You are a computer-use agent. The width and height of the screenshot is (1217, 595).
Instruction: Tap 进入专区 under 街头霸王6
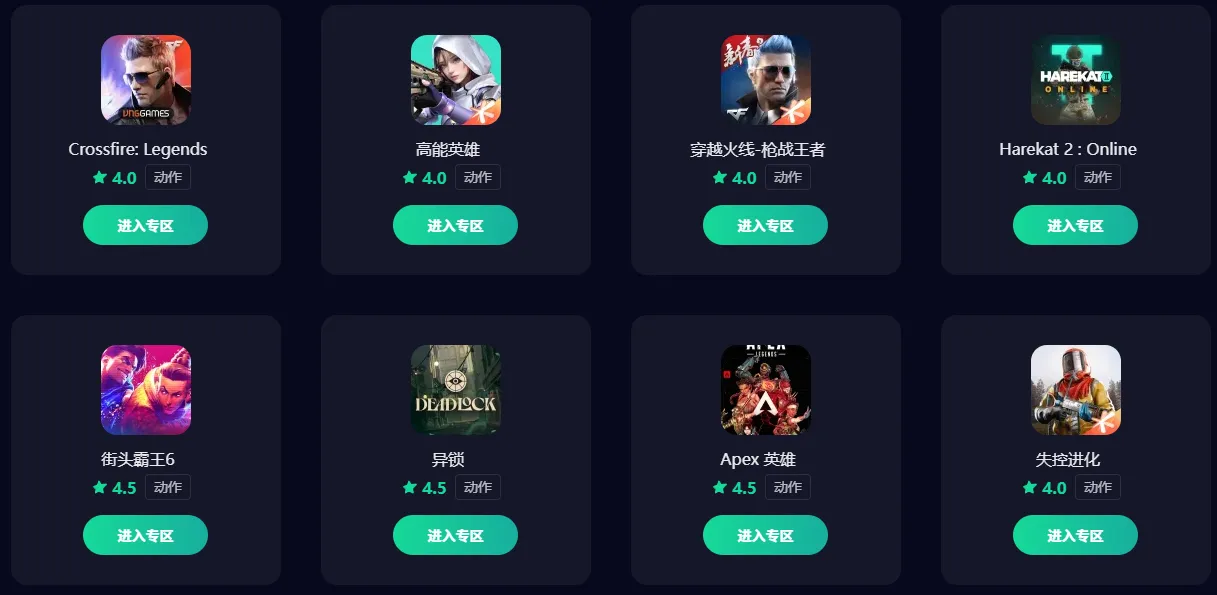[x=145, y=535]
